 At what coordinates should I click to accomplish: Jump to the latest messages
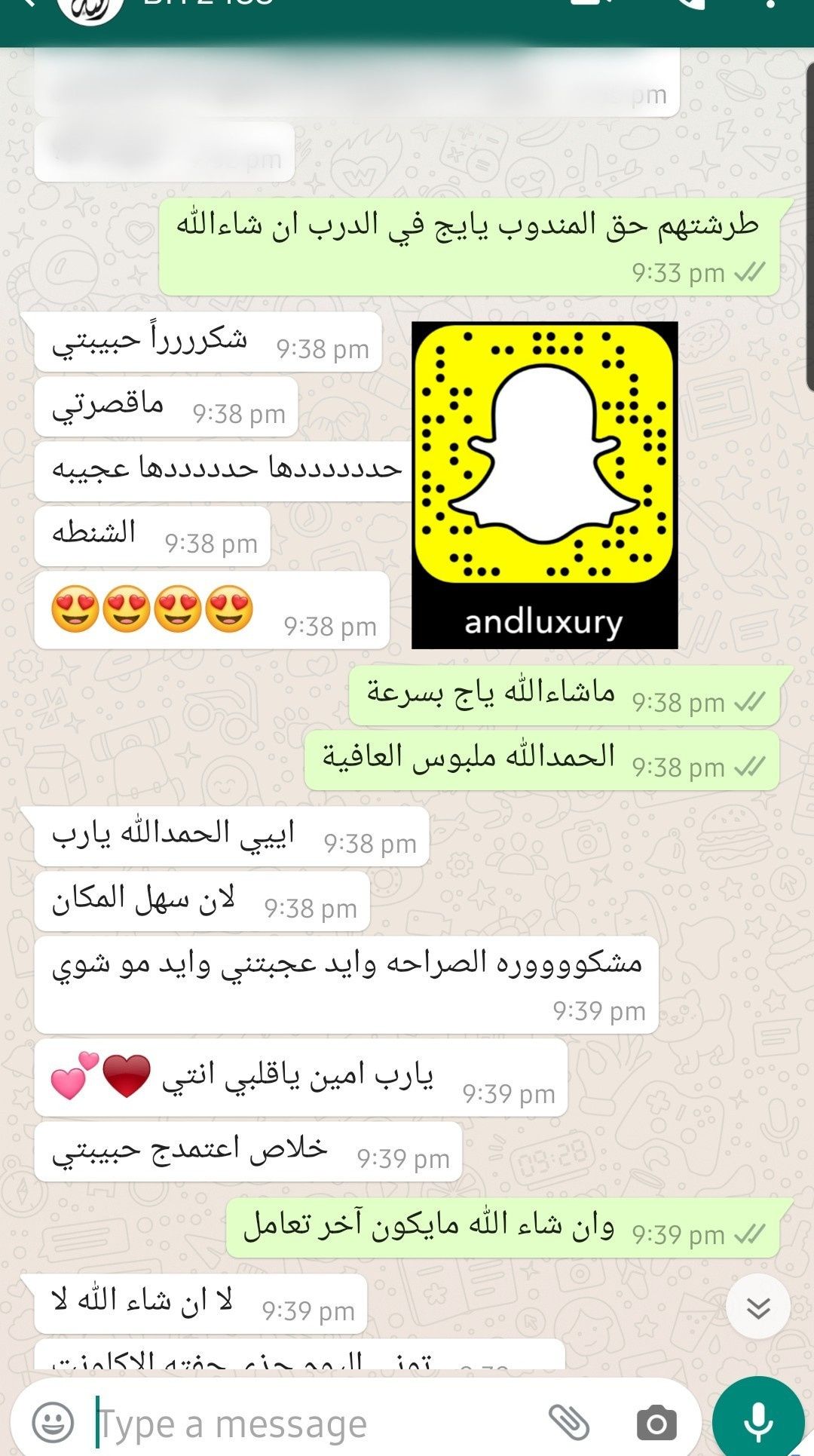[x=758, y=1307]
